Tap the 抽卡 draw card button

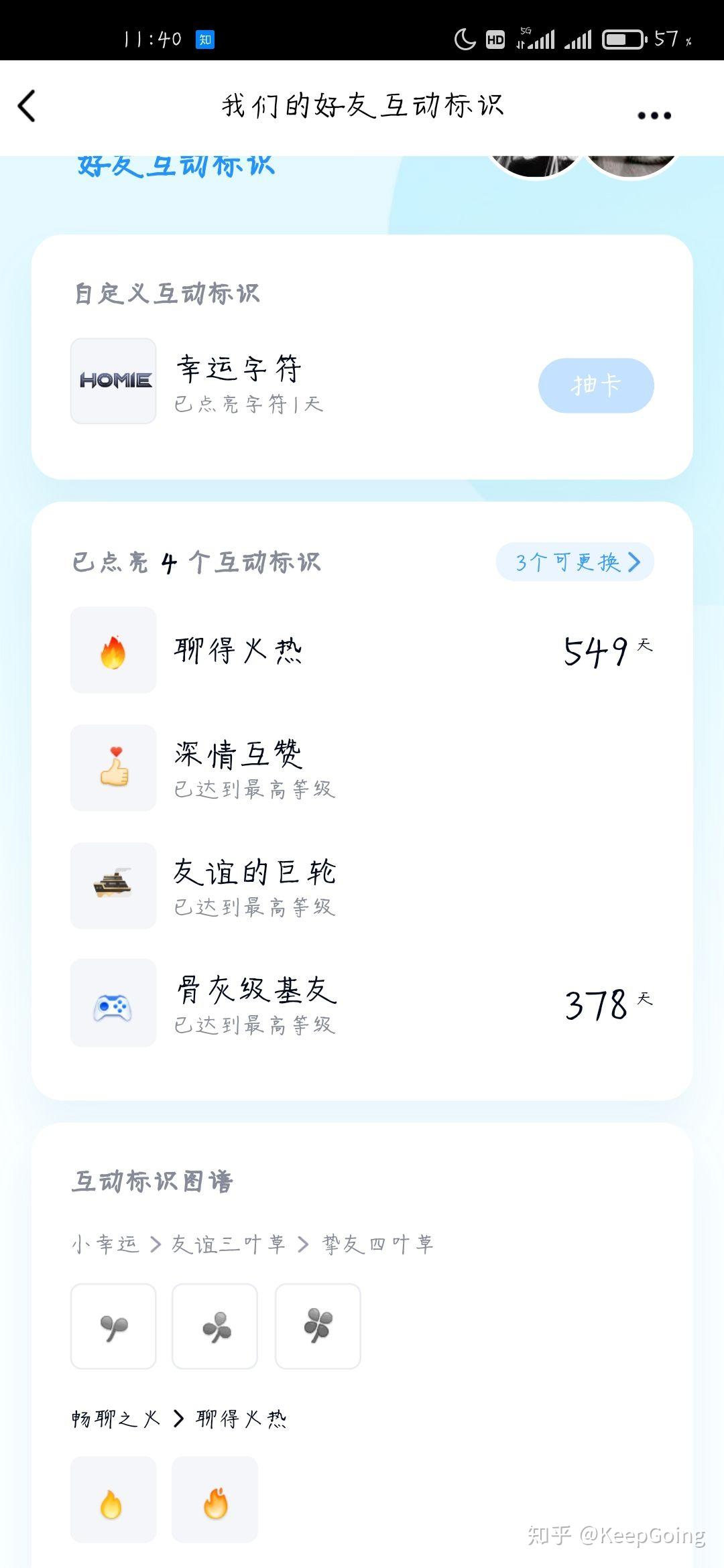click(x=596, y=385)
